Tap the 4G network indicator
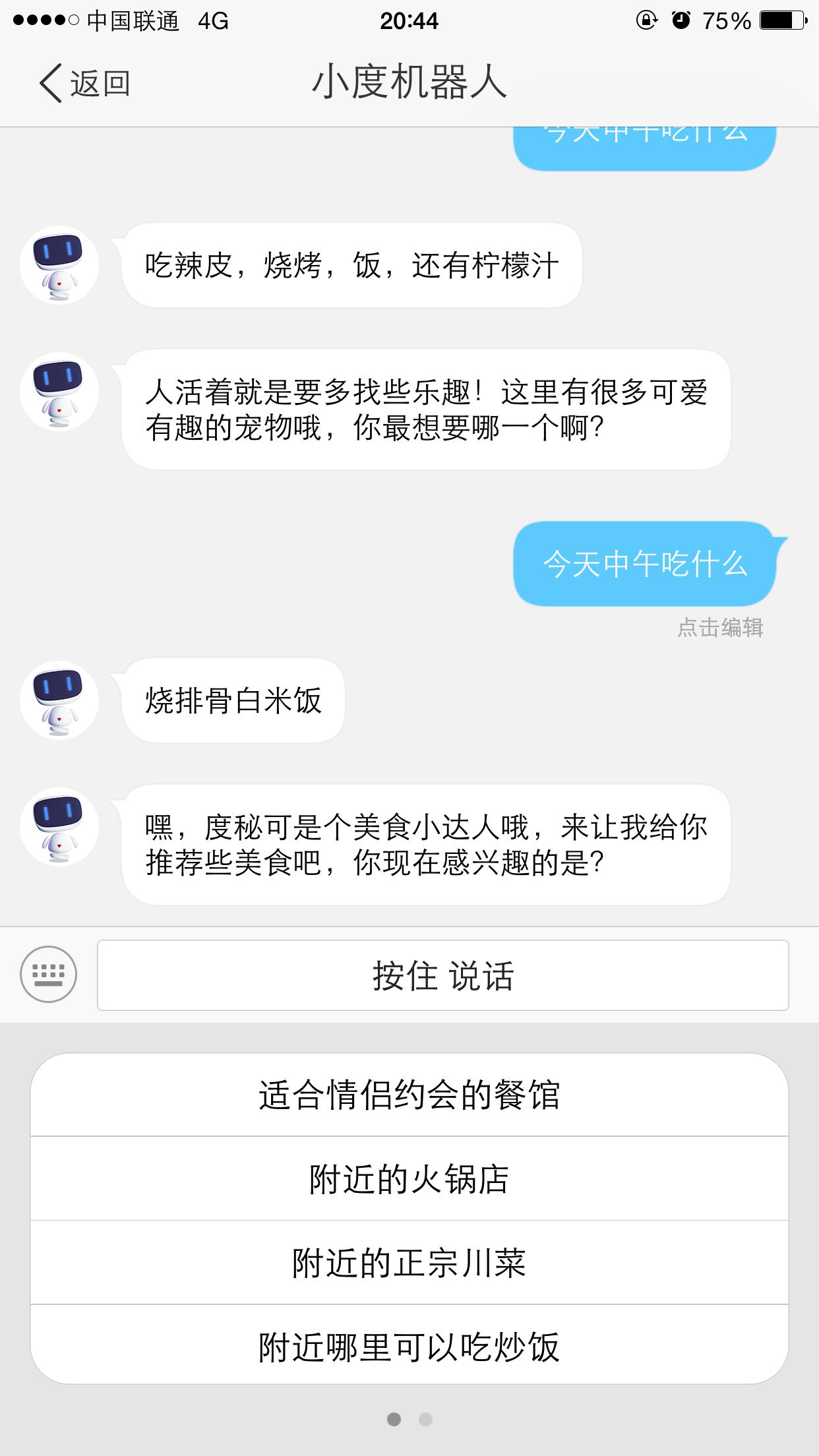This screenshot has height=1456, width=819. (212, 21)
